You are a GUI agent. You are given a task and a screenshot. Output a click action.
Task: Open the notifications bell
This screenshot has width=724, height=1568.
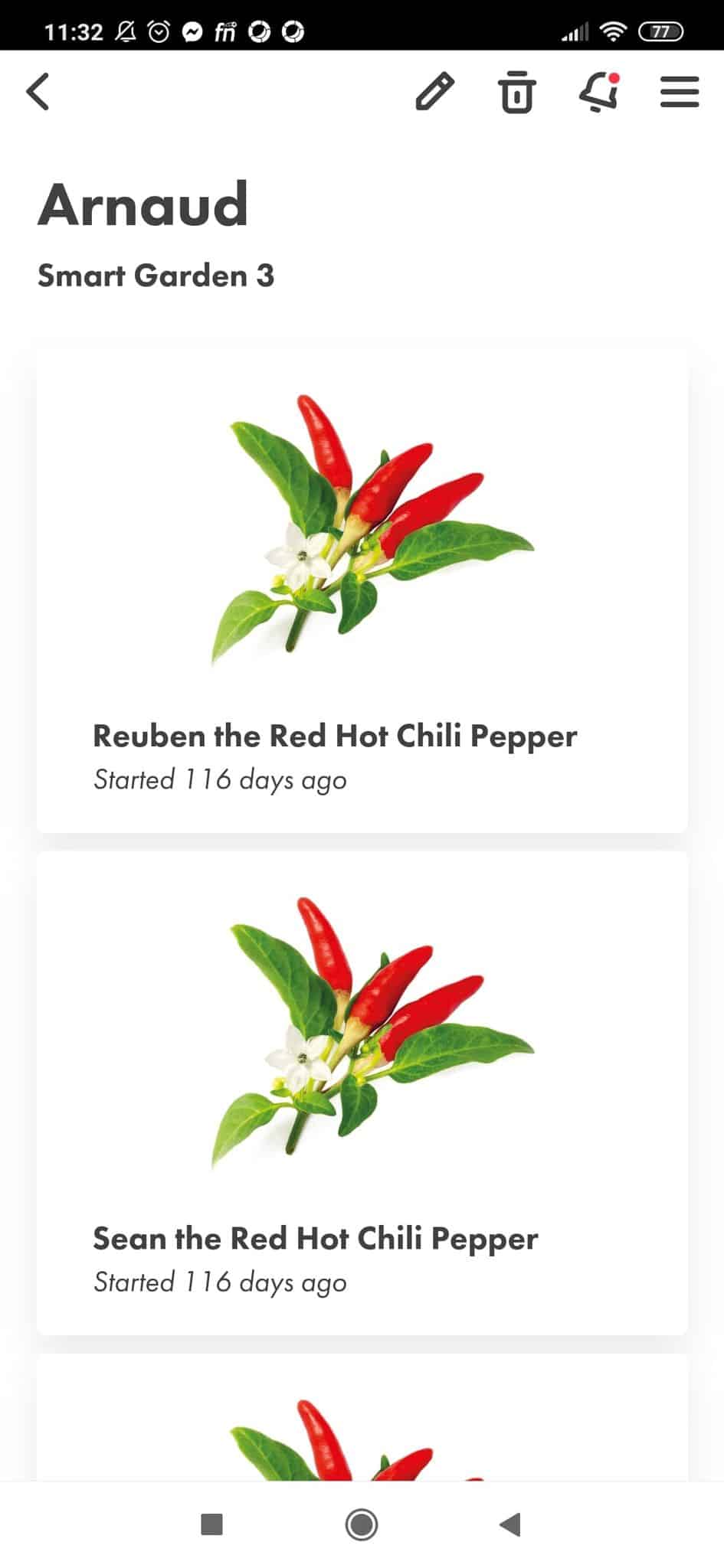[599, 93]
